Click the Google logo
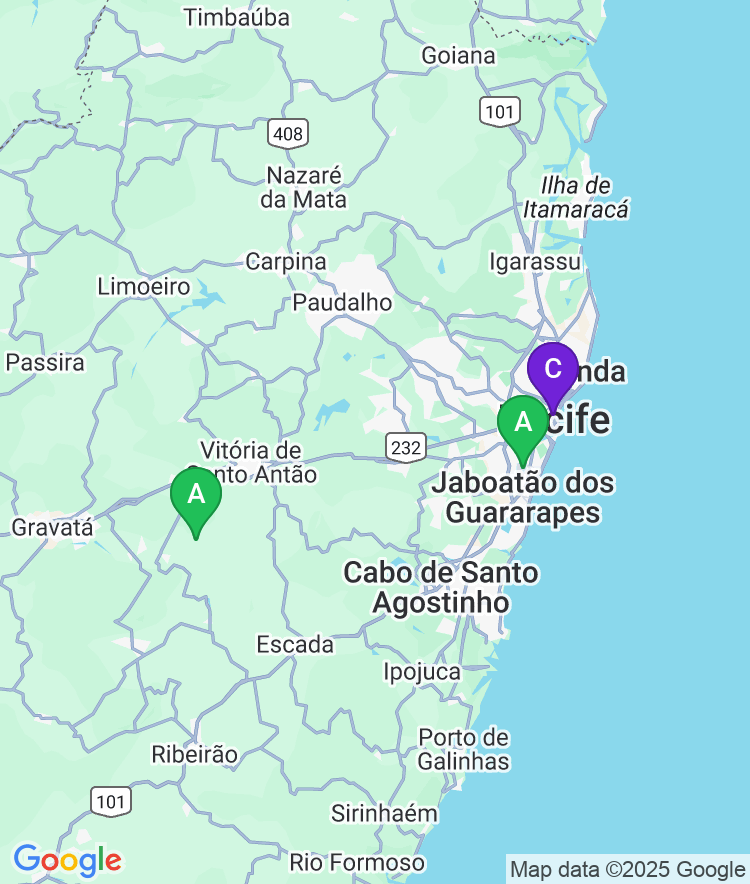This screenshot has height=884, width=750. click(65, 858)
